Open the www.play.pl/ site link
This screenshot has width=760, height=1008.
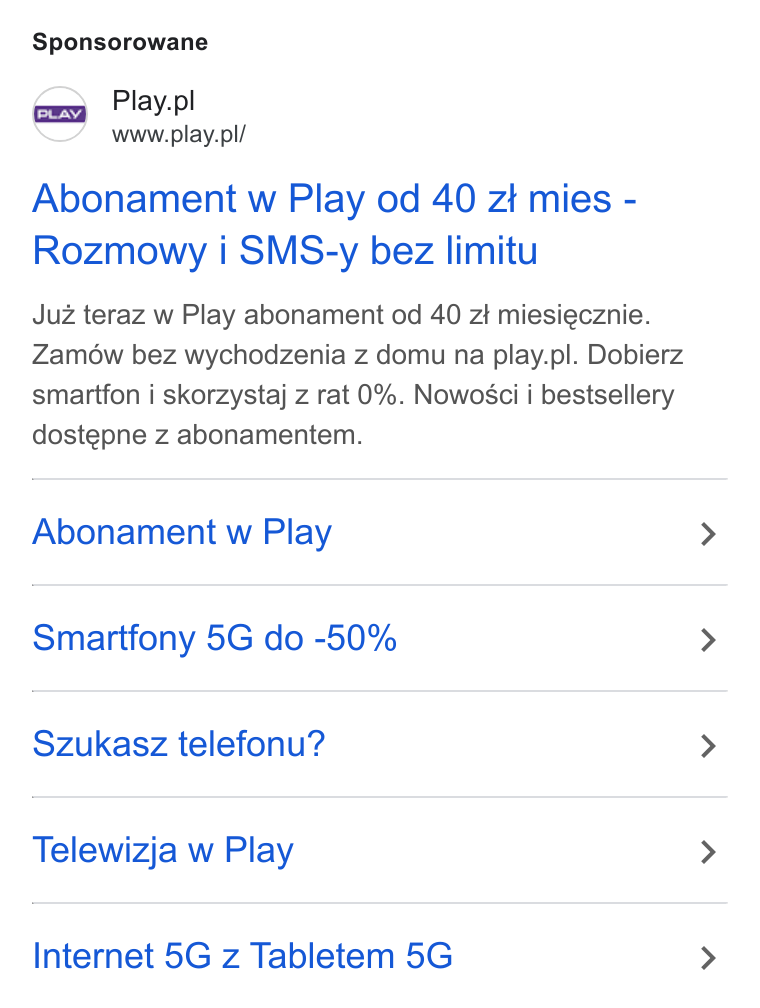pyautogui.click(x=179, y=134)
